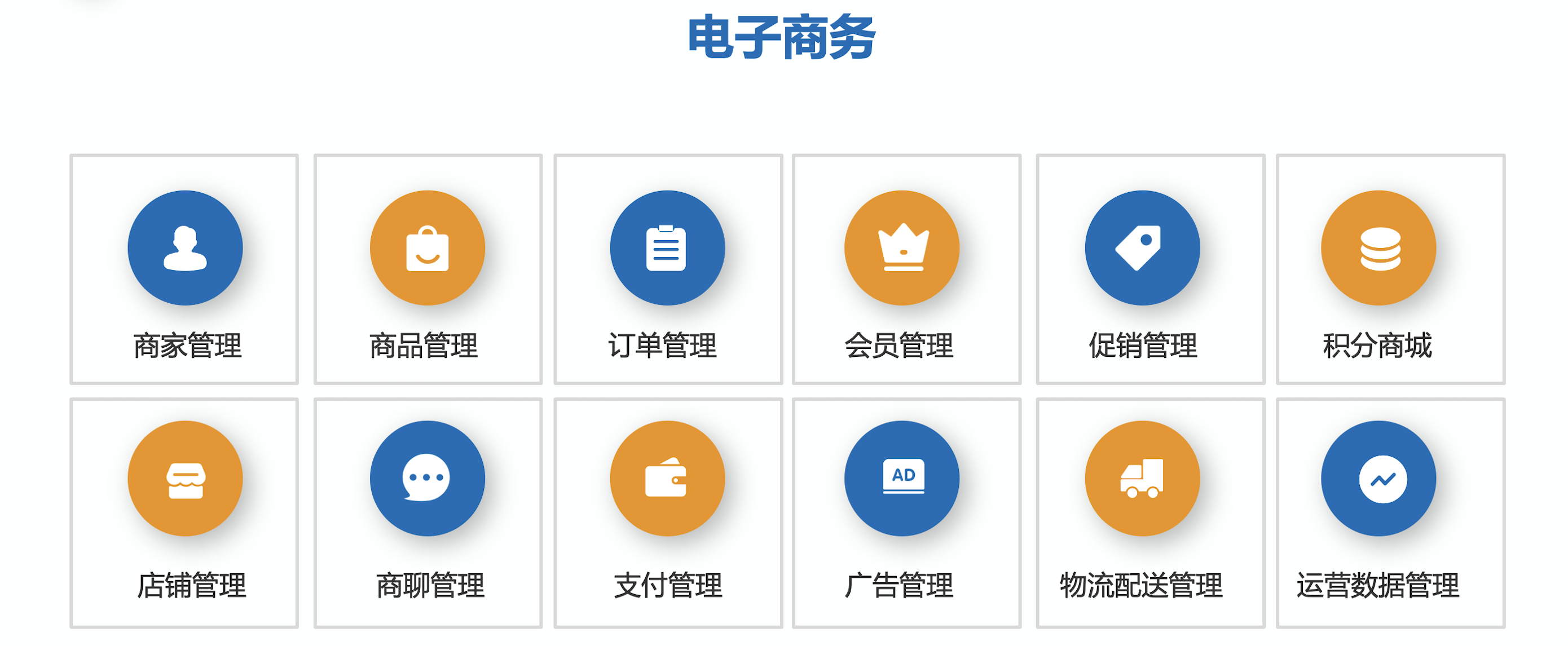Open 物流配送管理 tile
This screenshot has width=1568, height=646.
[1150, 513]
